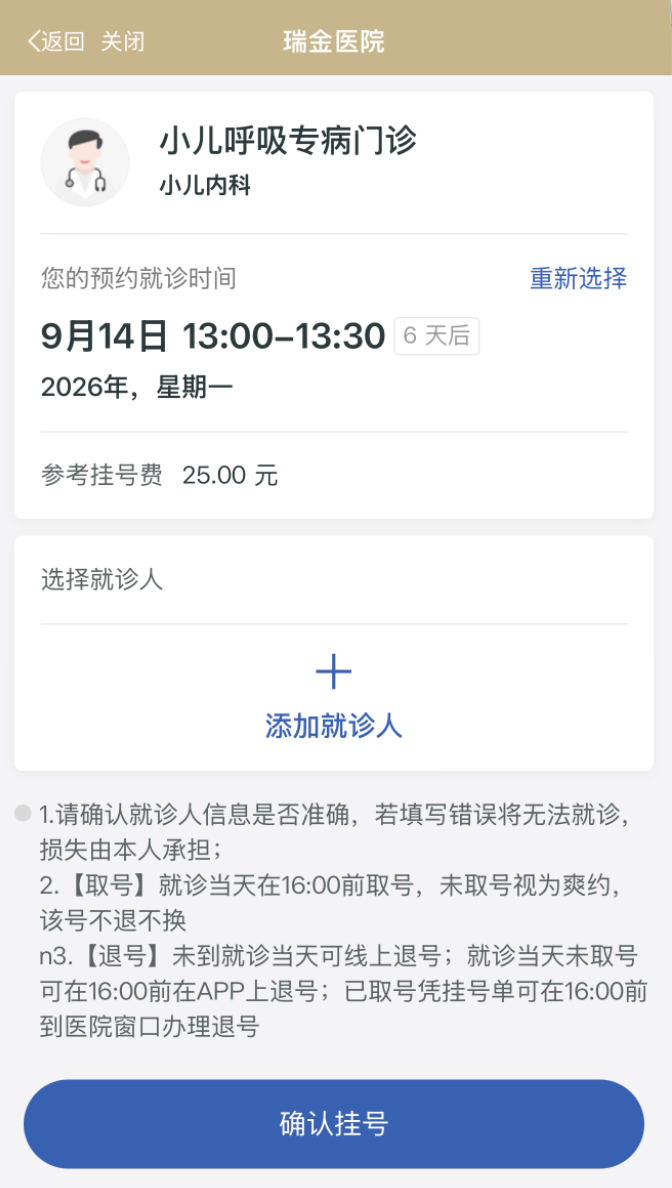Confirm registration with 确认挂号
The image size is (672, 1188).
334,1124
